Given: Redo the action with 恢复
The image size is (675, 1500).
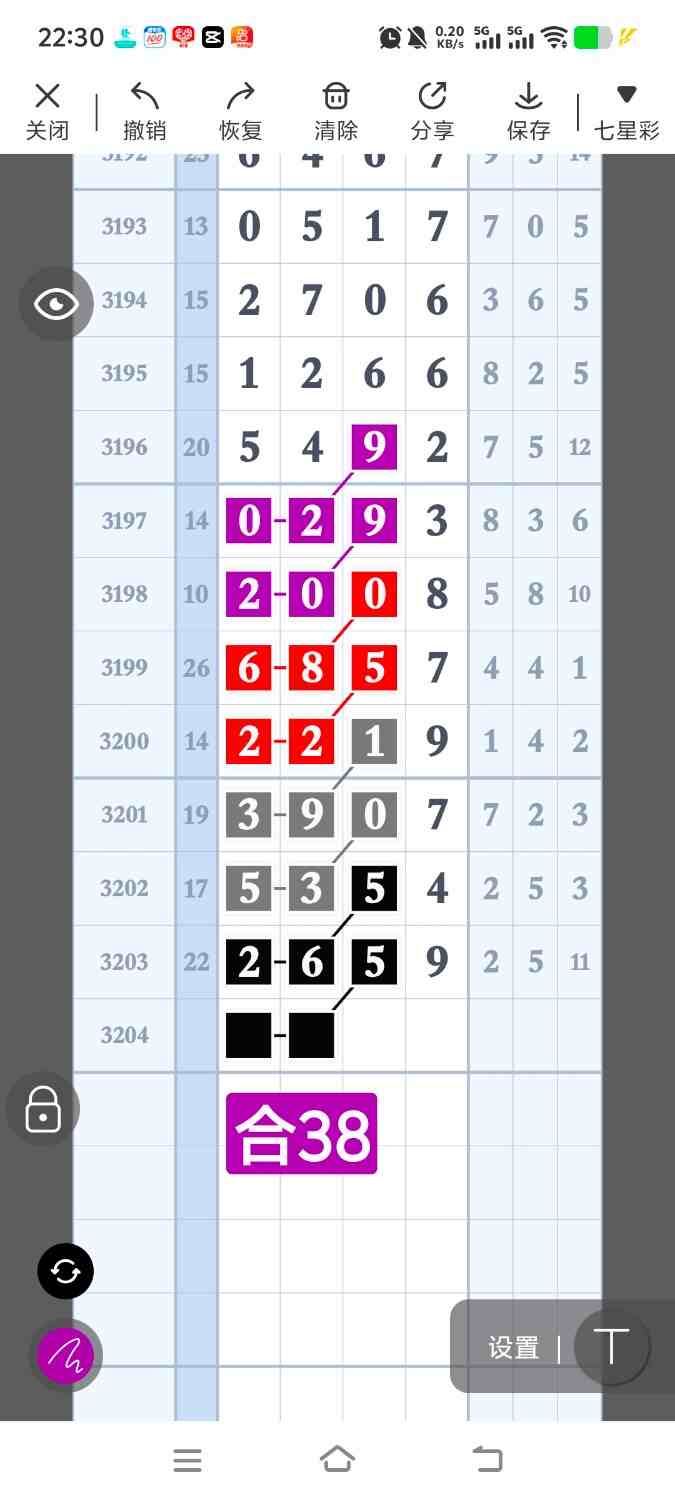Looking at the screenshot, I should coord(240,111).
